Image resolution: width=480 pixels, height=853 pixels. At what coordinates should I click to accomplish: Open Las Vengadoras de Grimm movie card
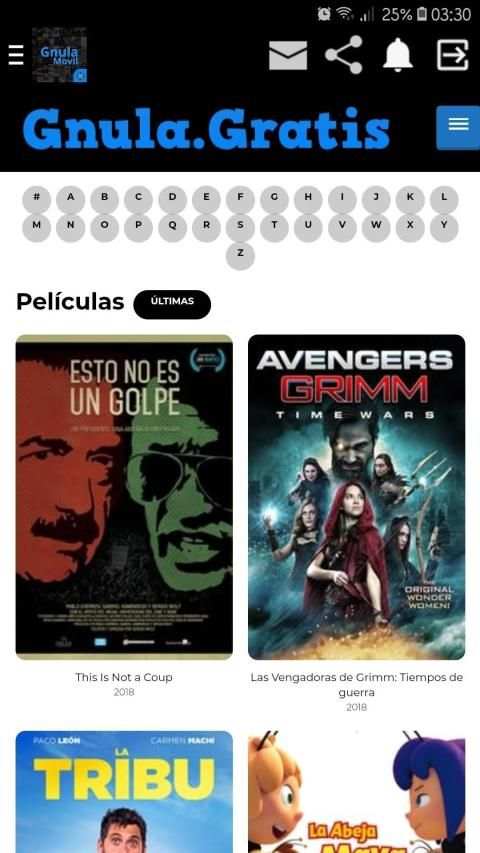click(356, 497)
